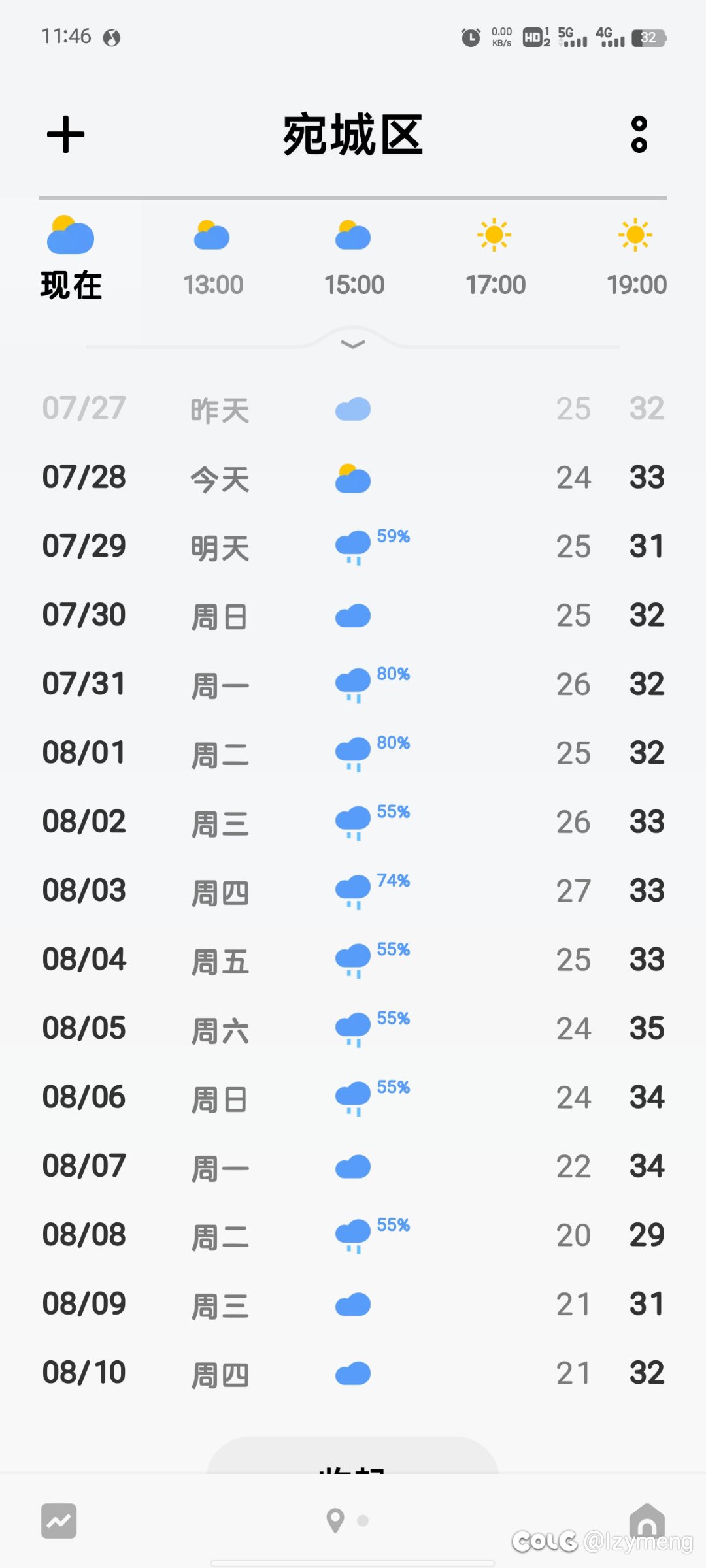The width and height of the screenshot is (706, 1568).
Task: Collapse the daily list with 收起 button
Action: 353,1456
